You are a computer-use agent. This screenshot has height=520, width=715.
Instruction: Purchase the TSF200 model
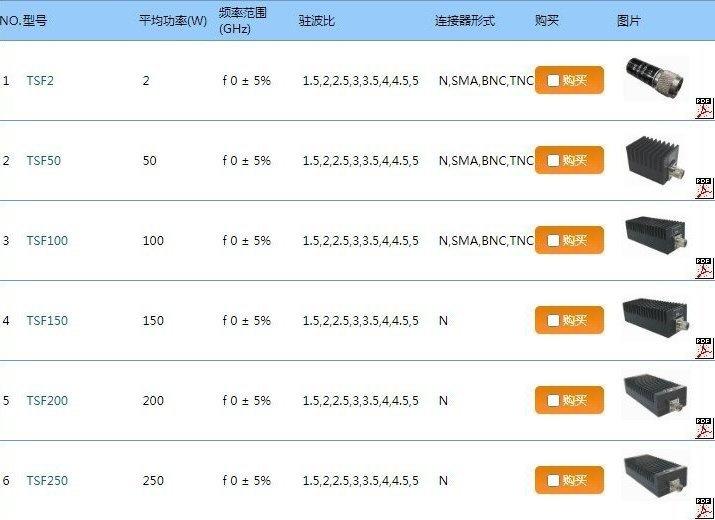[569, 400]
